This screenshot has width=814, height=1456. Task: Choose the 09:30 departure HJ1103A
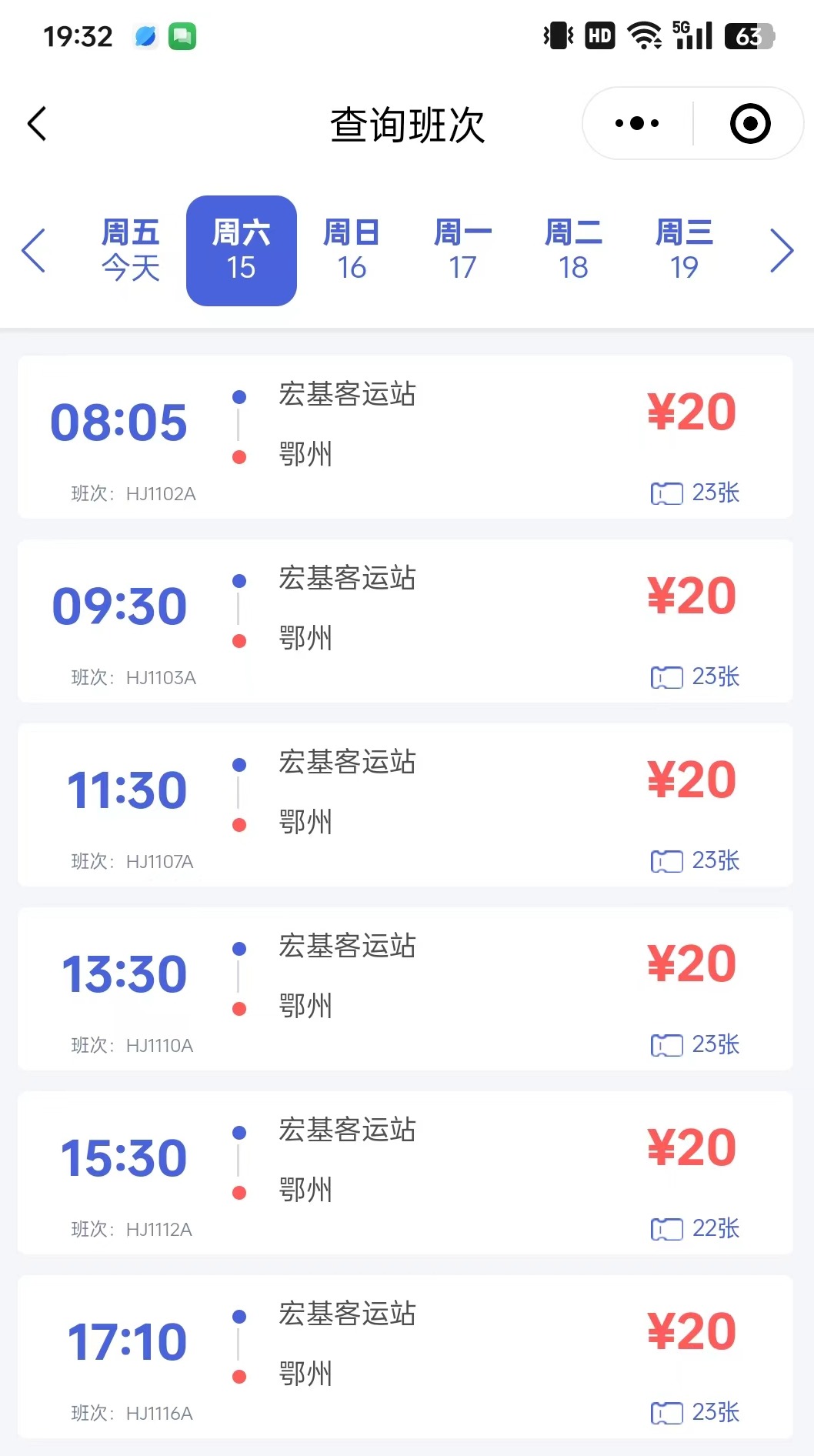coord(405,621)
